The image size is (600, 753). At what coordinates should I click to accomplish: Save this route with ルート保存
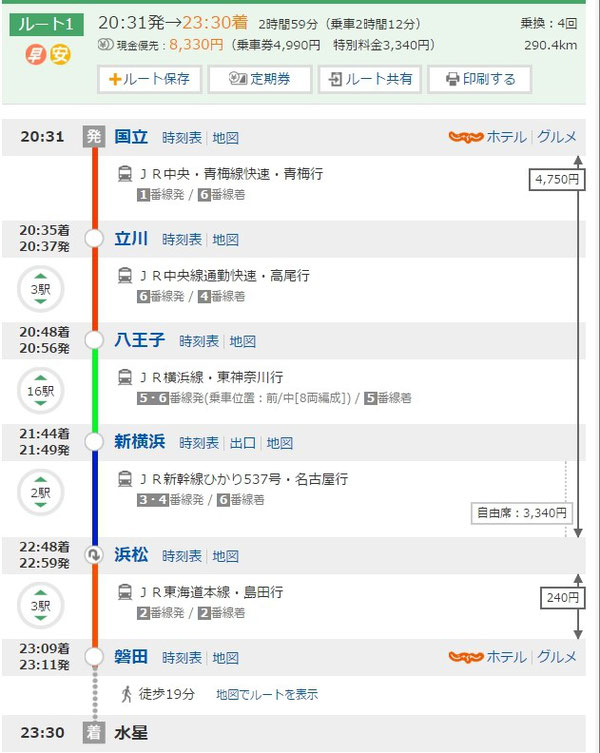pos(150,79)
